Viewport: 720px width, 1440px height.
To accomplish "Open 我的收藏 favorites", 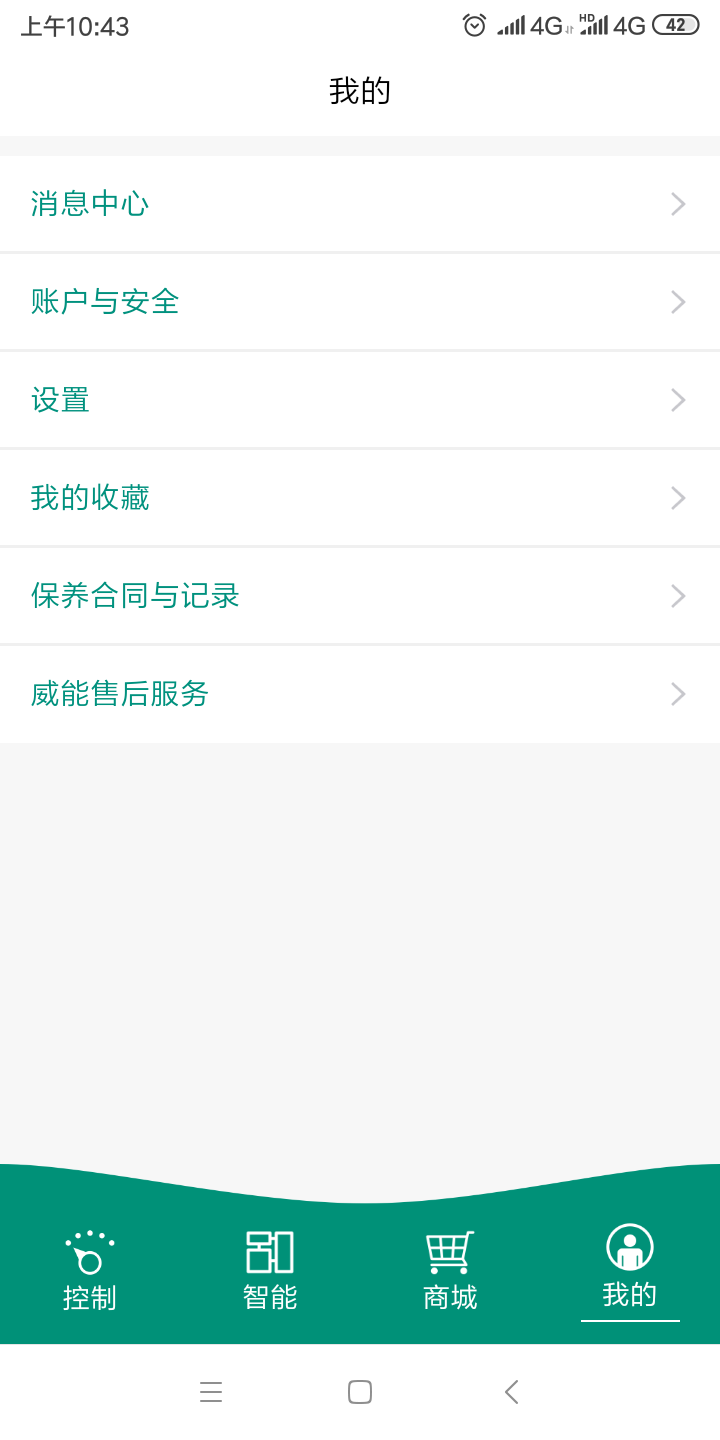I will point(360,498).
